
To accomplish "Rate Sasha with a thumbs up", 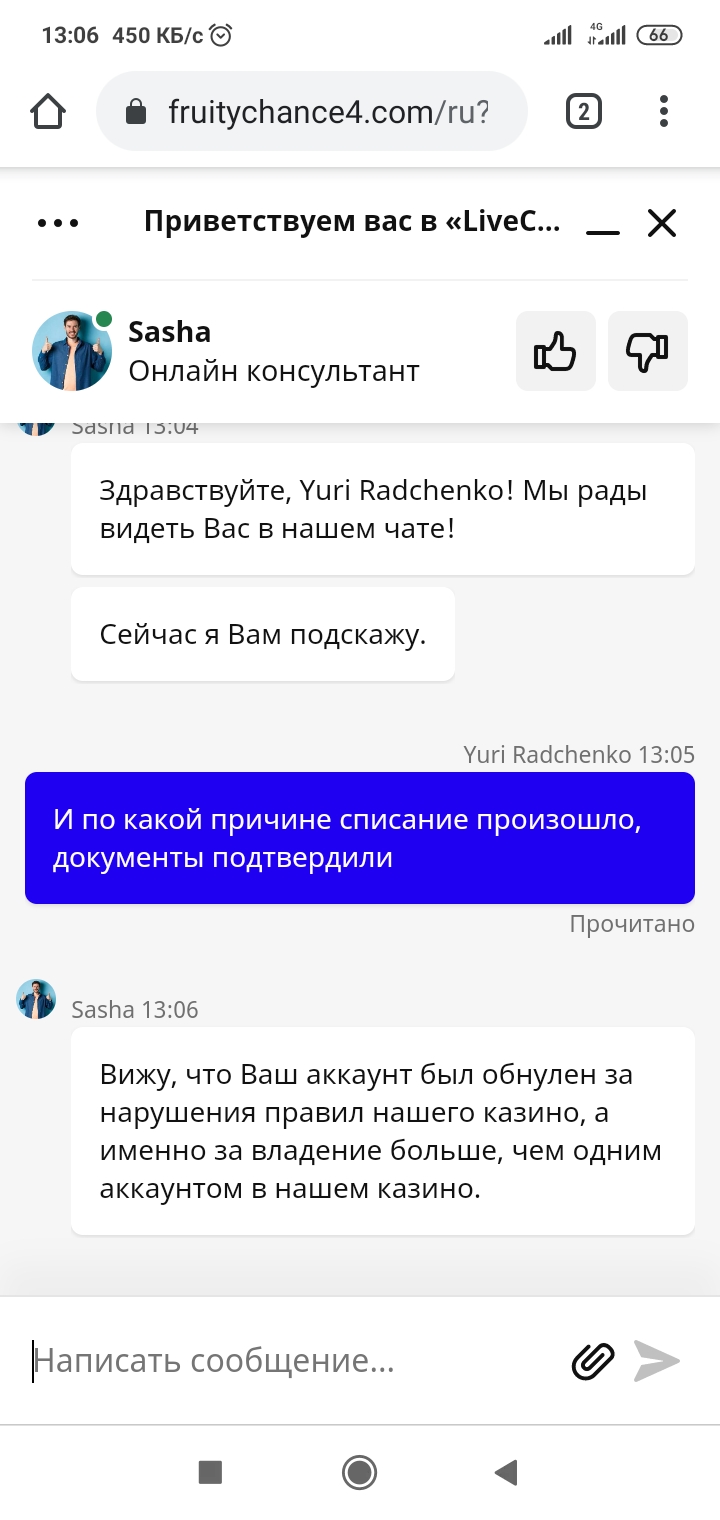I will [556, 351].
